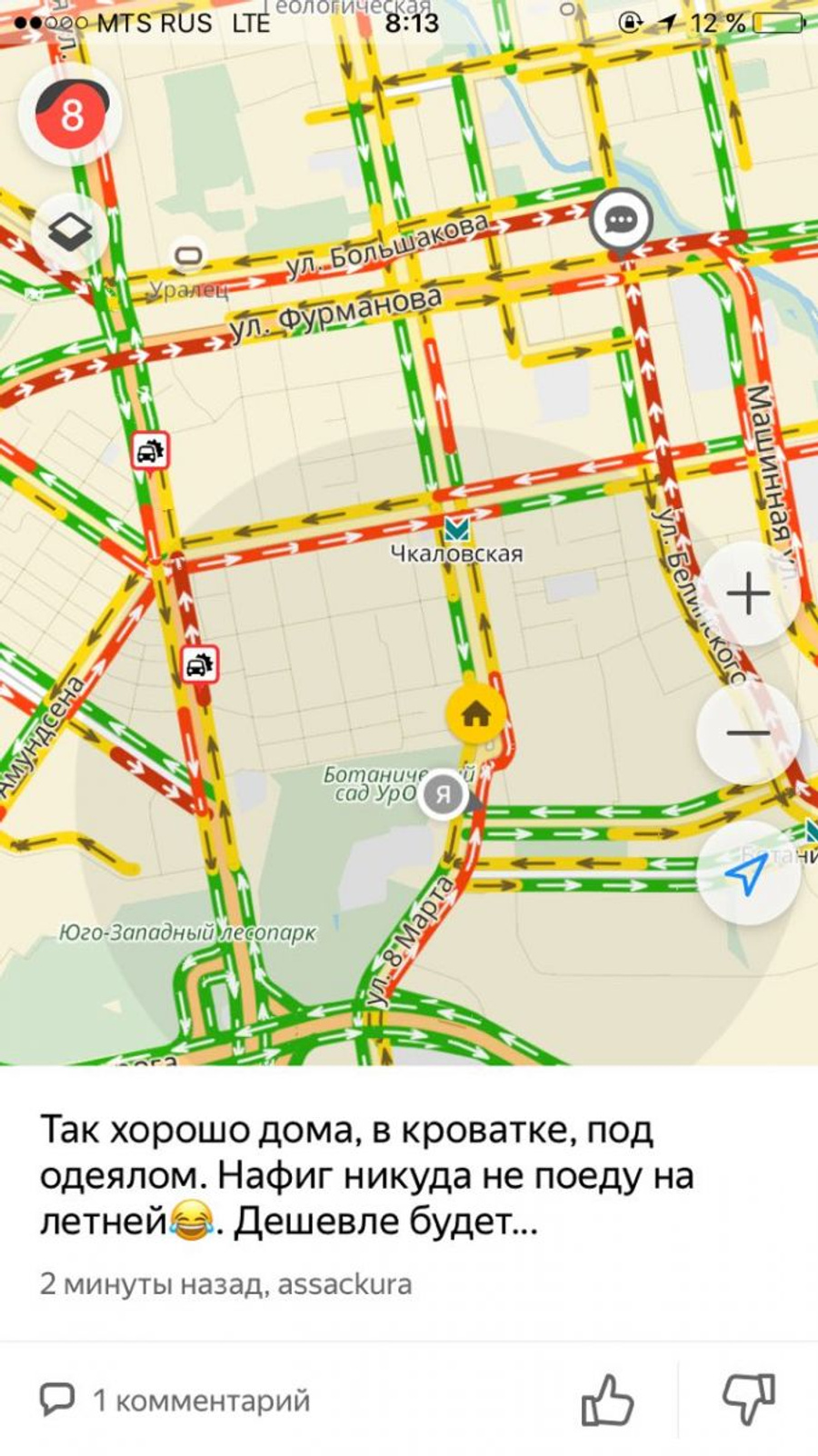Open the map layers button
The image size is (818, 1456).
pos(70,233)
